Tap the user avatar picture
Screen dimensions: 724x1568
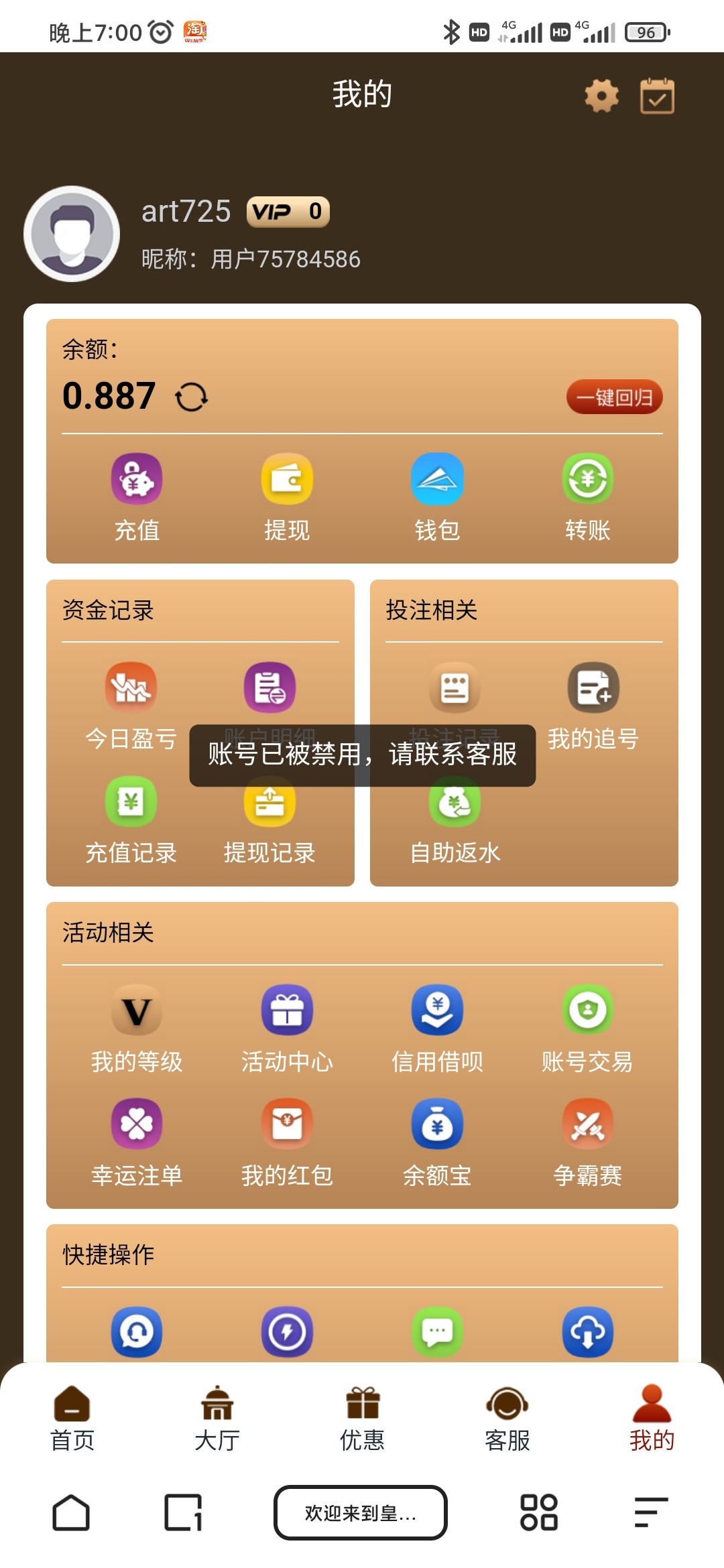(x=72, y=234)
